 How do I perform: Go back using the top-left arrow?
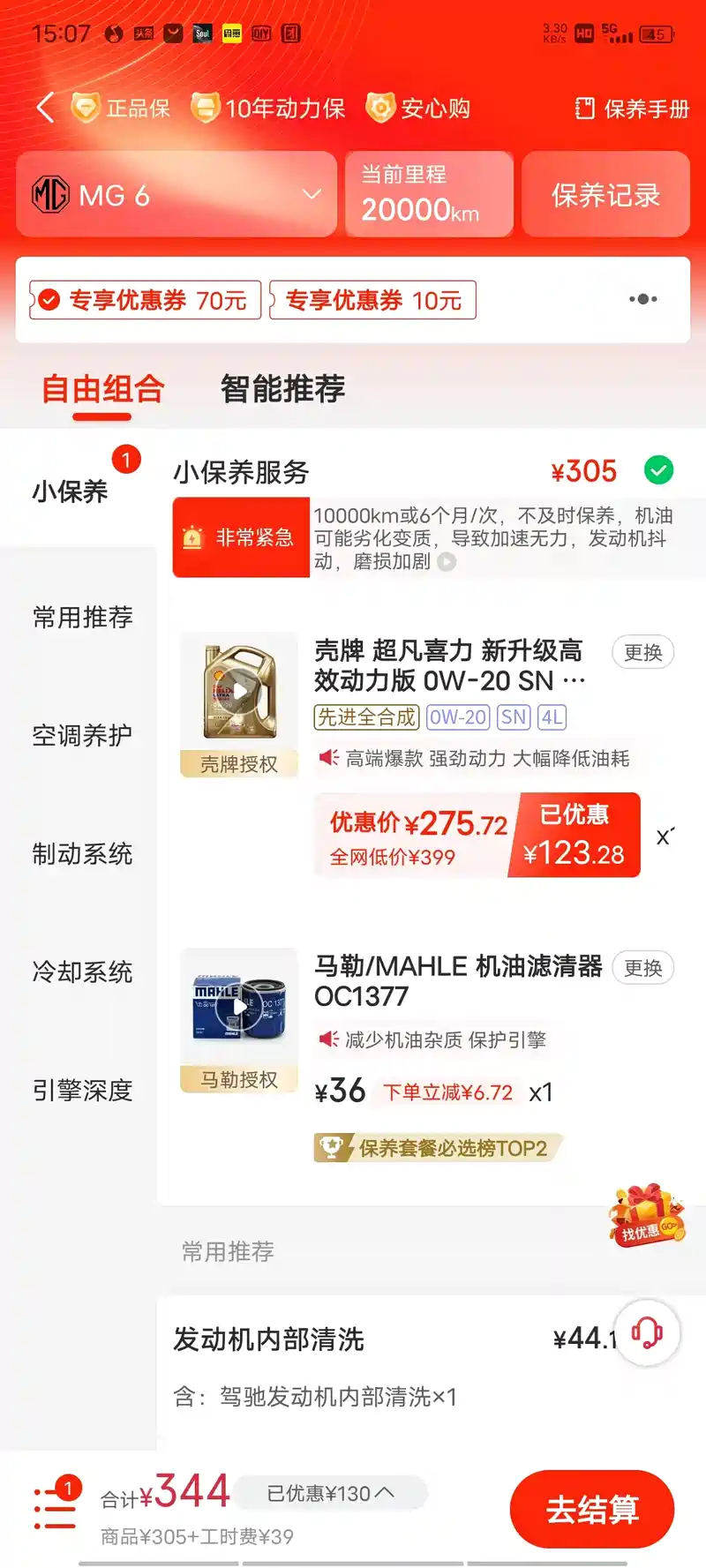(x=45, y=108)
